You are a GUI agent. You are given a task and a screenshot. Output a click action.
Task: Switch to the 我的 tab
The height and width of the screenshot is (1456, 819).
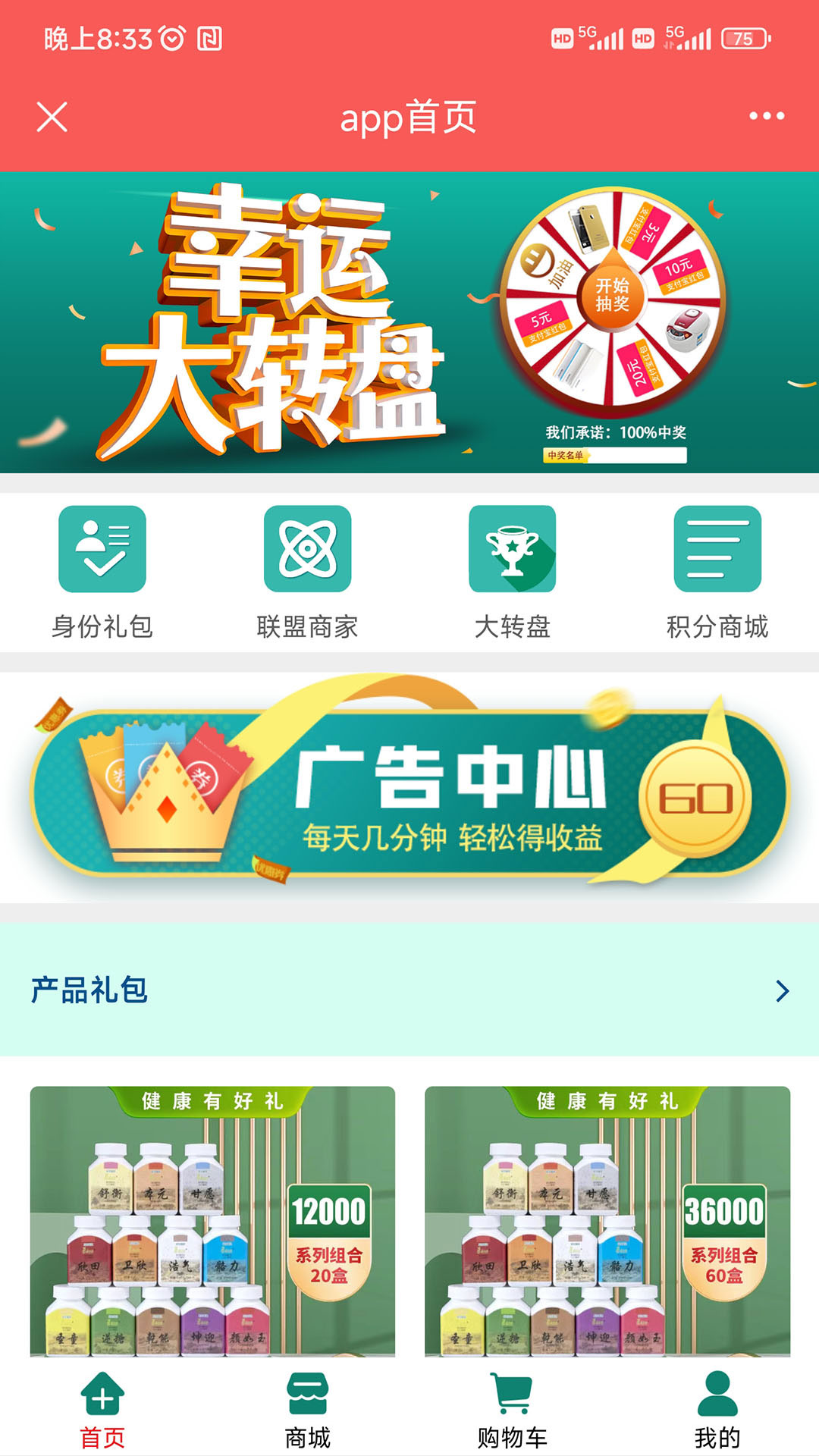pyautogui.click(x=717, y=1410)
